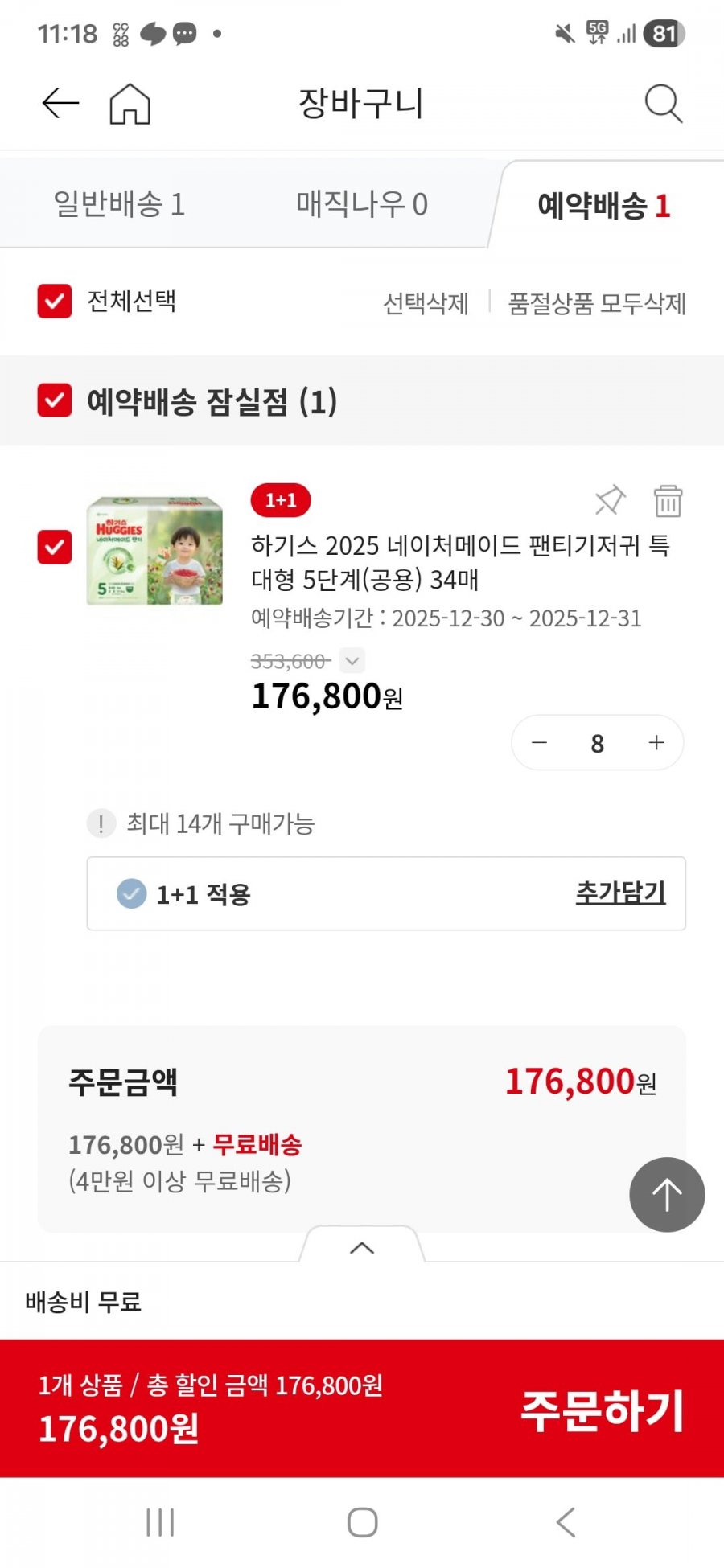Switch to the 매직나우 tab
This screenshot has height=1568, width=724.
click(361, 204)
